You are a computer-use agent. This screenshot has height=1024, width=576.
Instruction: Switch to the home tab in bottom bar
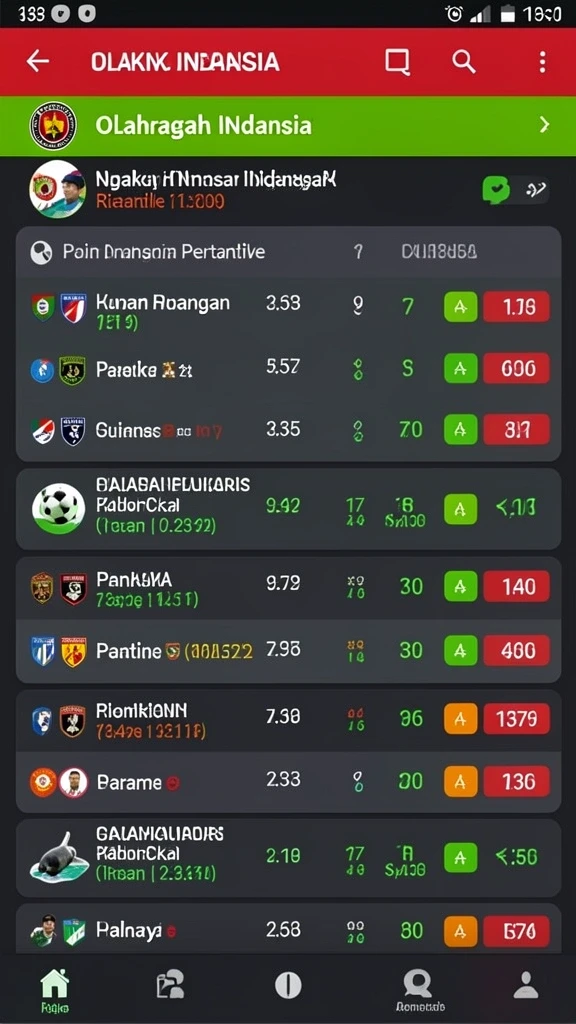(x=55, y=989)
